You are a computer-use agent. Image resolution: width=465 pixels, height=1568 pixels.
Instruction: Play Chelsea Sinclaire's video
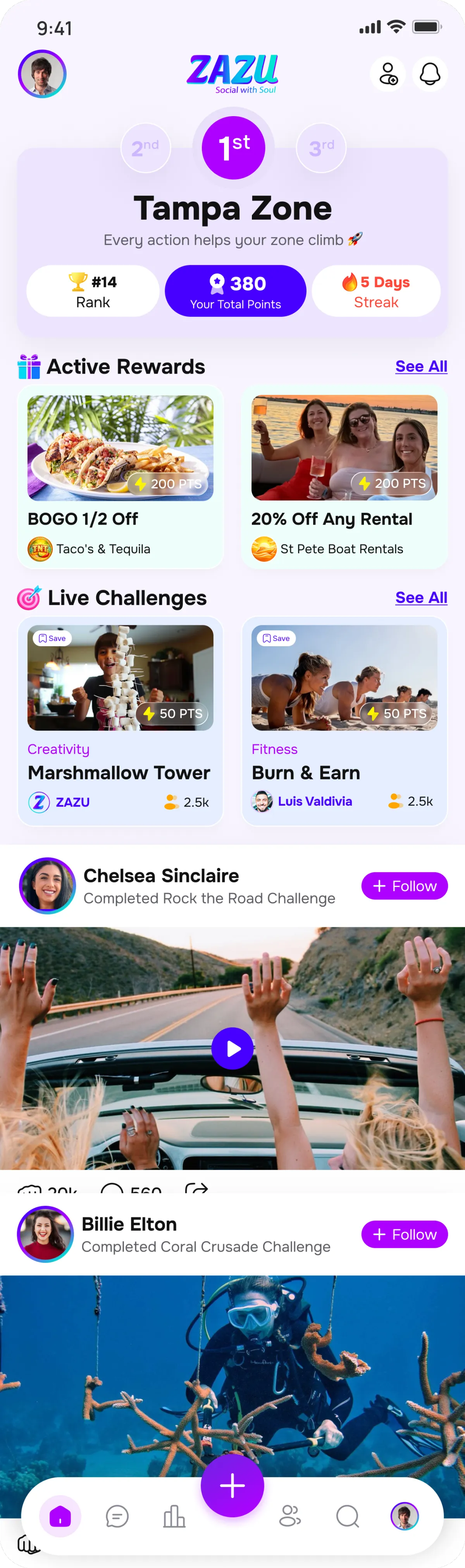pos(232,1048)
